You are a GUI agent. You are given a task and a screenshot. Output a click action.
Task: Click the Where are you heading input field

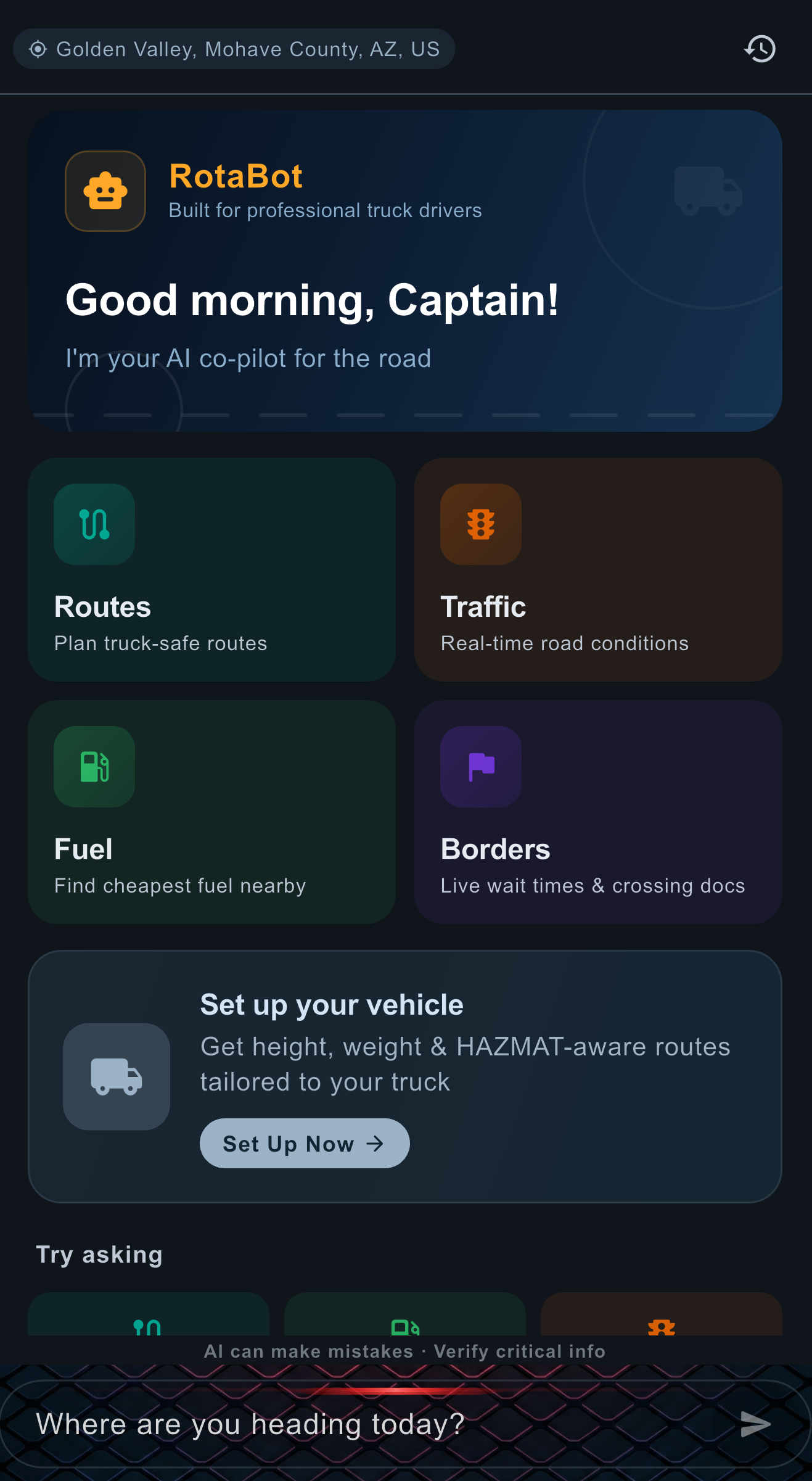pos(308,1424)
